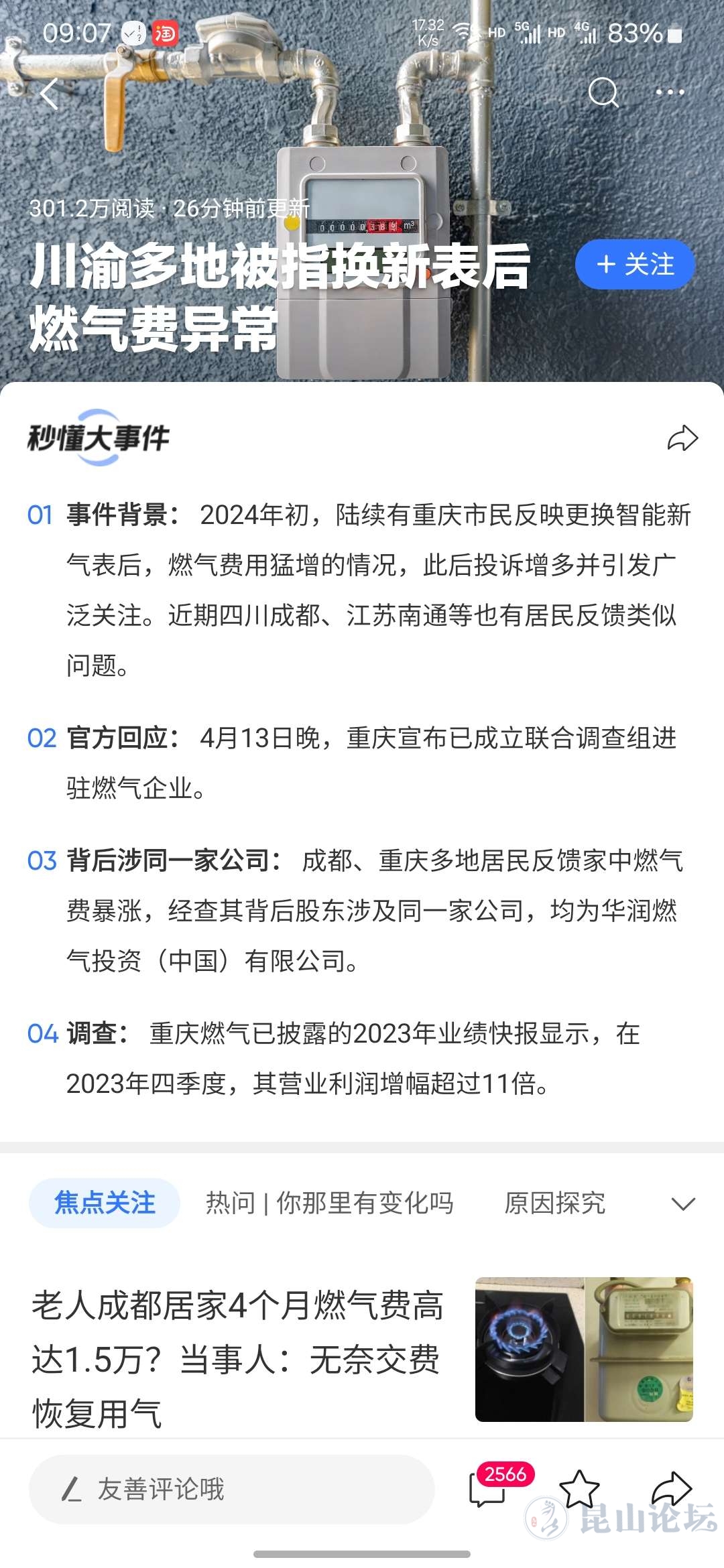Bookmark this topic with the star icon

click(x=579, y=1489)
